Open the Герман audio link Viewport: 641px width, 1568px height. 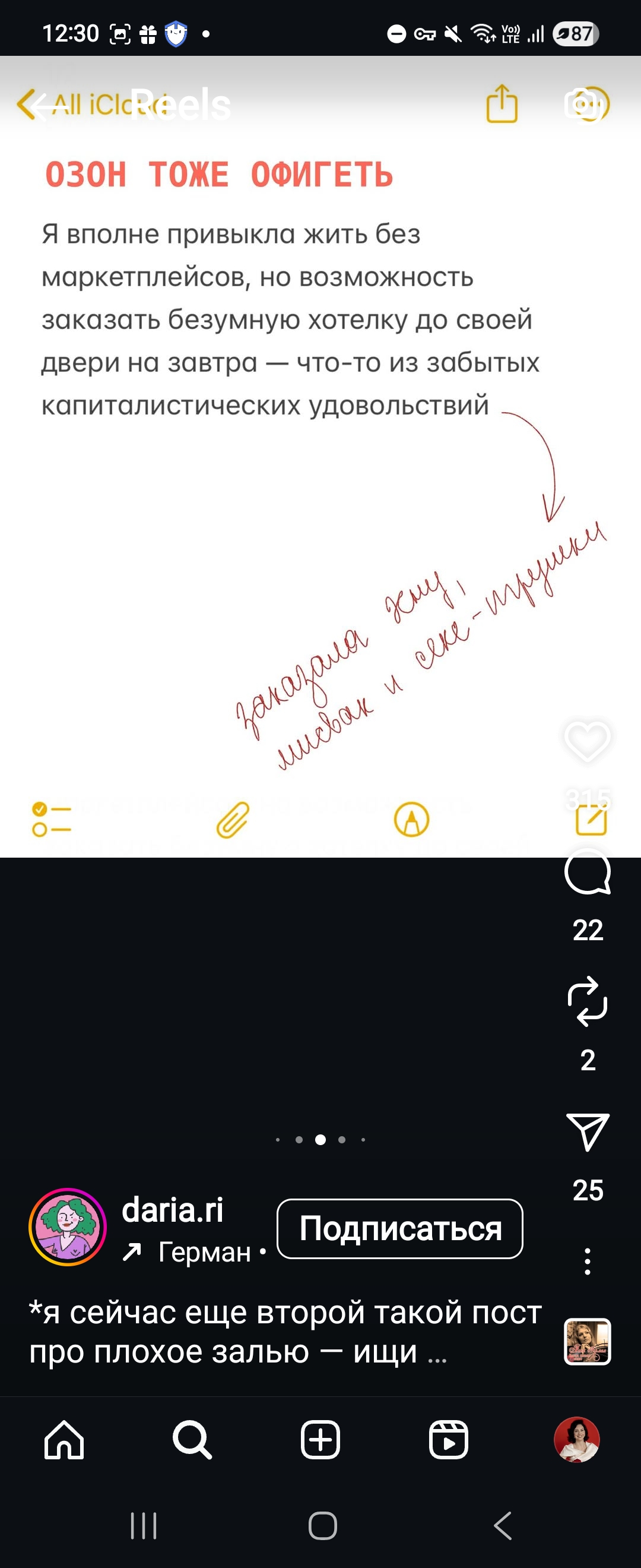point(204,1252)
